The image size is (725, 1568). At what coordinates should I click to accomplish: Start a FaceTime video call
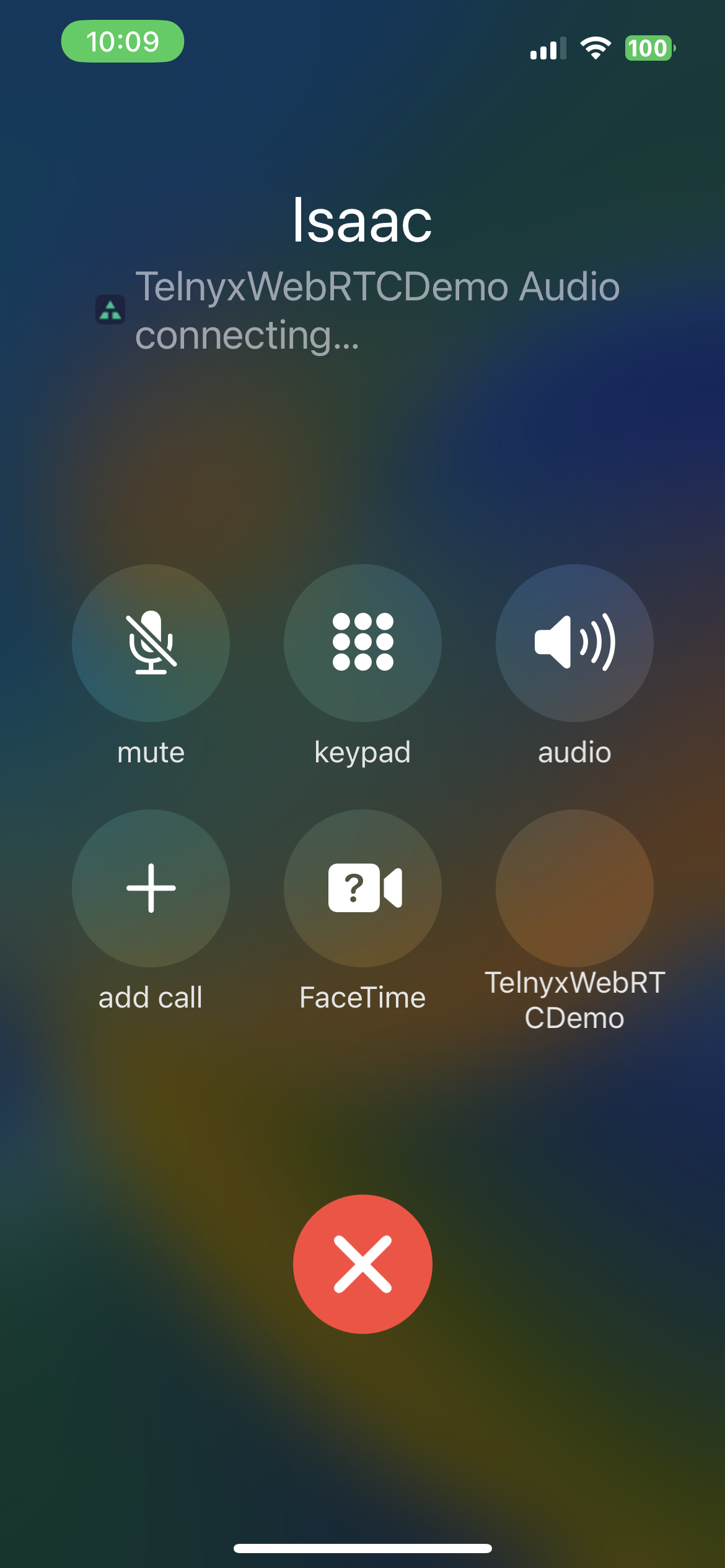[x=362, y=888]
